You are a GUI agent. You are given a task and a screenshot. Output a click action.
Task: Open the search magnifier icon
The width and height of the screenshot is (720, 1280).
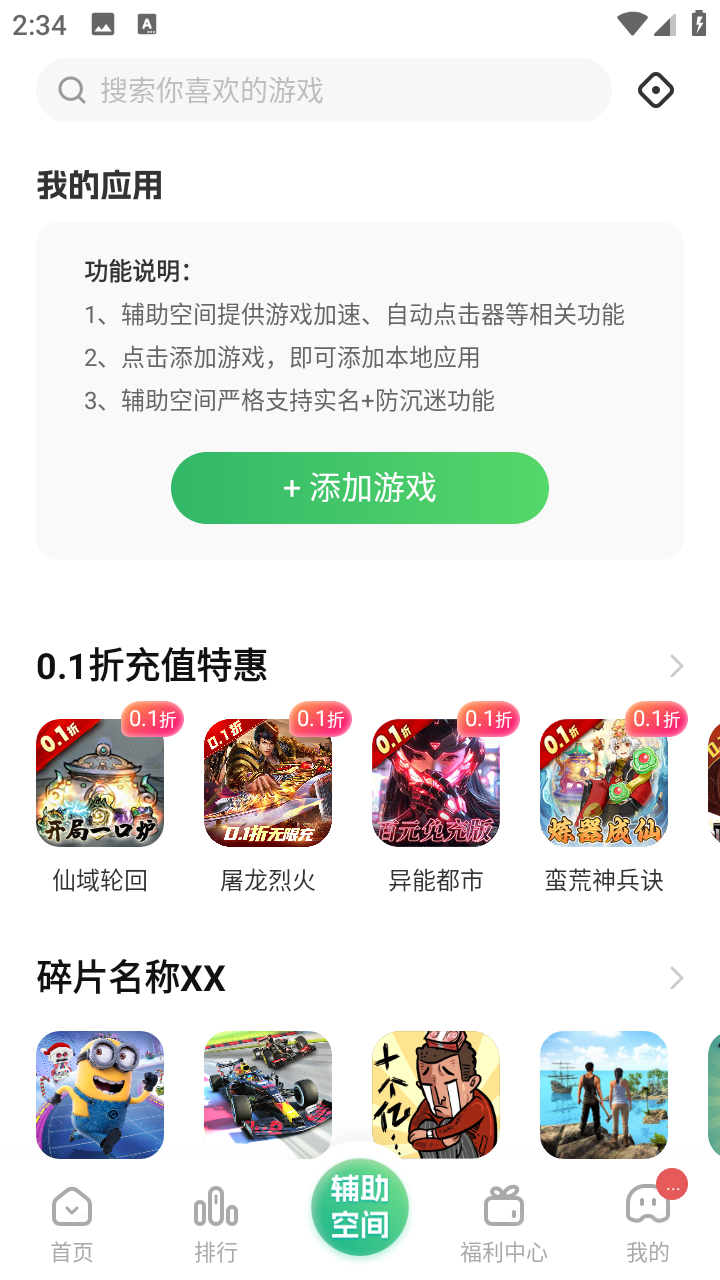71,90
